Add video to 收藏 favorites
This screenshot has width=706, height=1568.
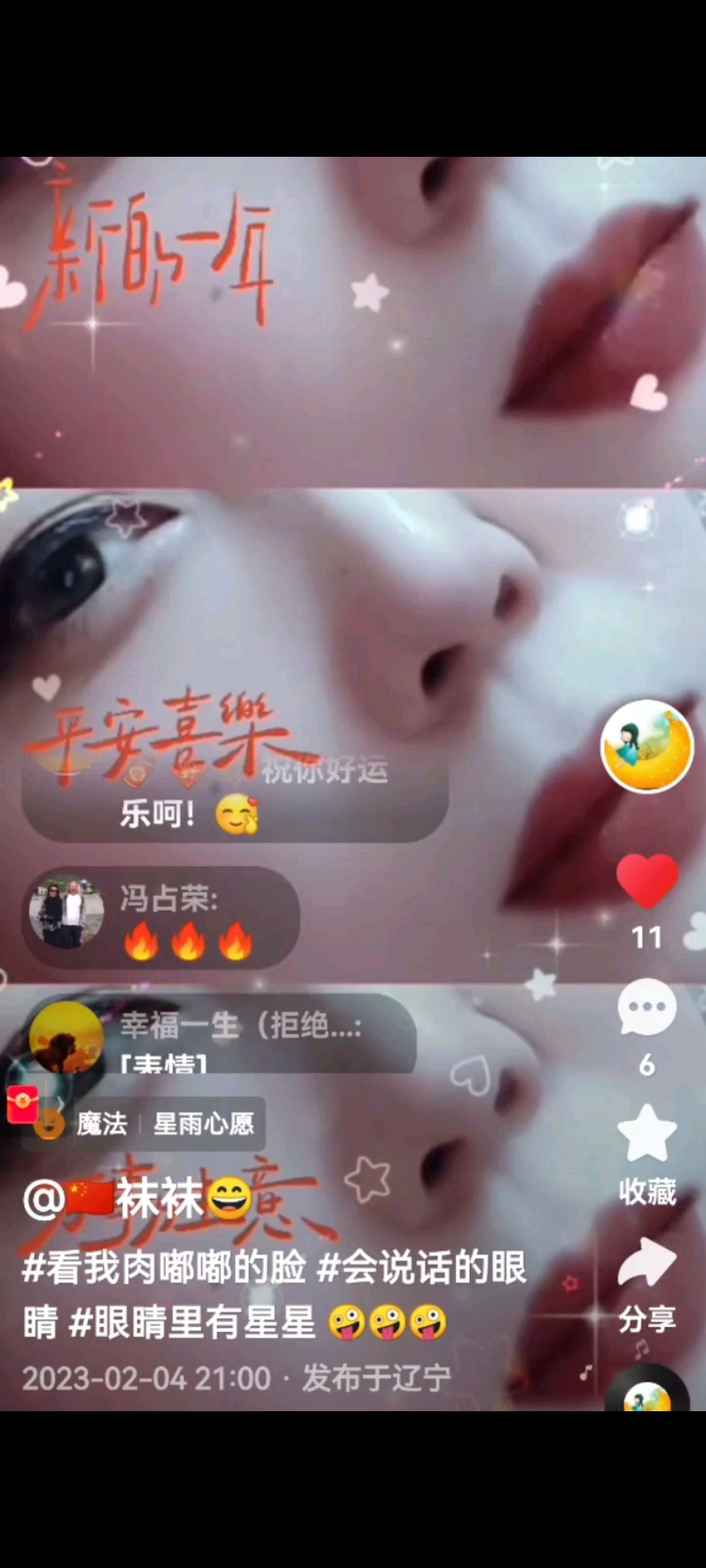[x=647, y=1135]
